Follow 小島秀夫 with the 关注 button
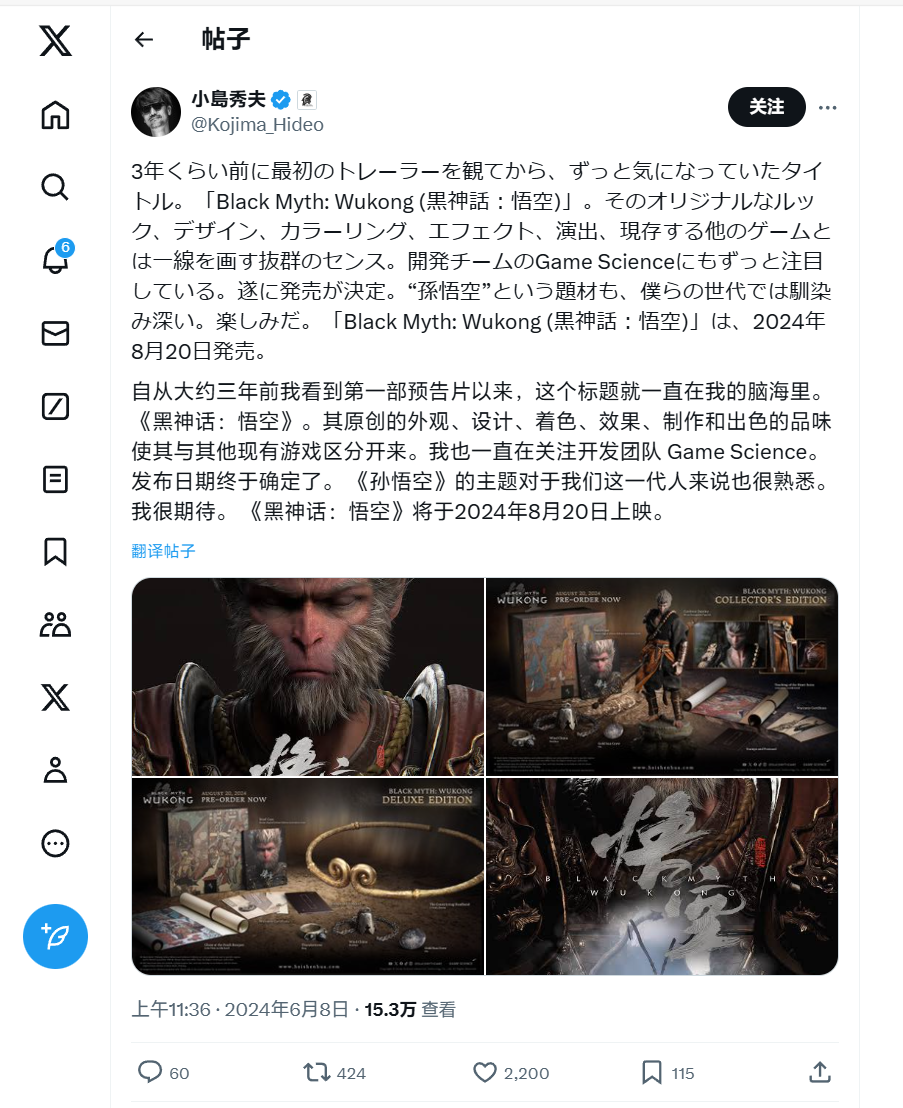The height and width of the screenshot is (1108, 903). pos(766,107)
